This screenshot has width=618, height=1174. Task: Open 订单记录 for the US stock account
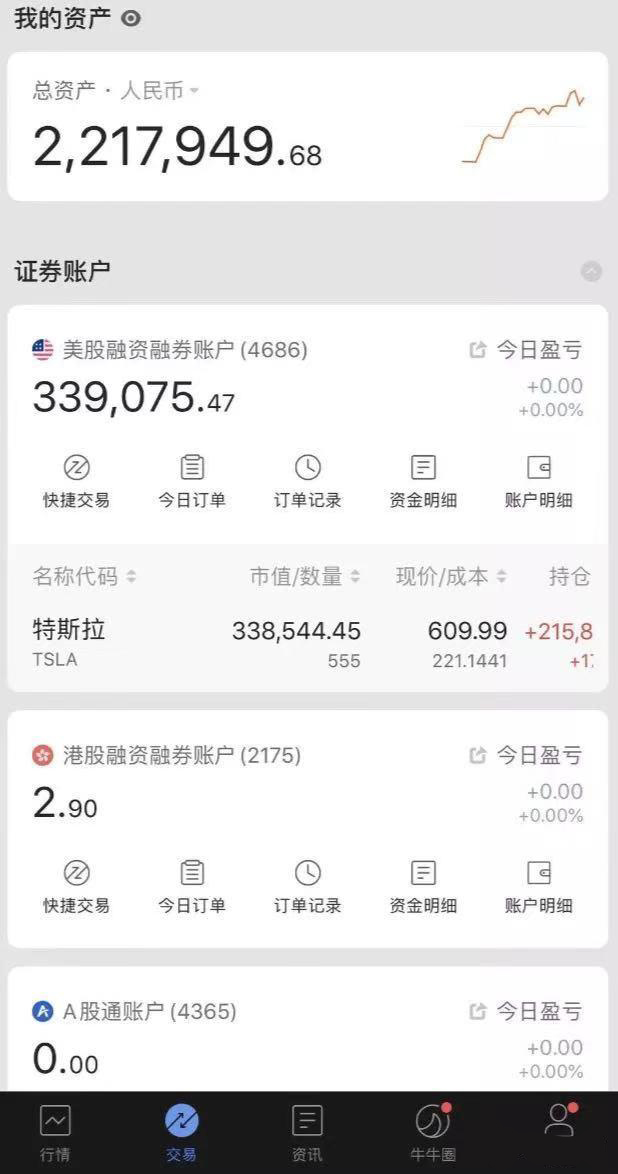pos(308,481)
